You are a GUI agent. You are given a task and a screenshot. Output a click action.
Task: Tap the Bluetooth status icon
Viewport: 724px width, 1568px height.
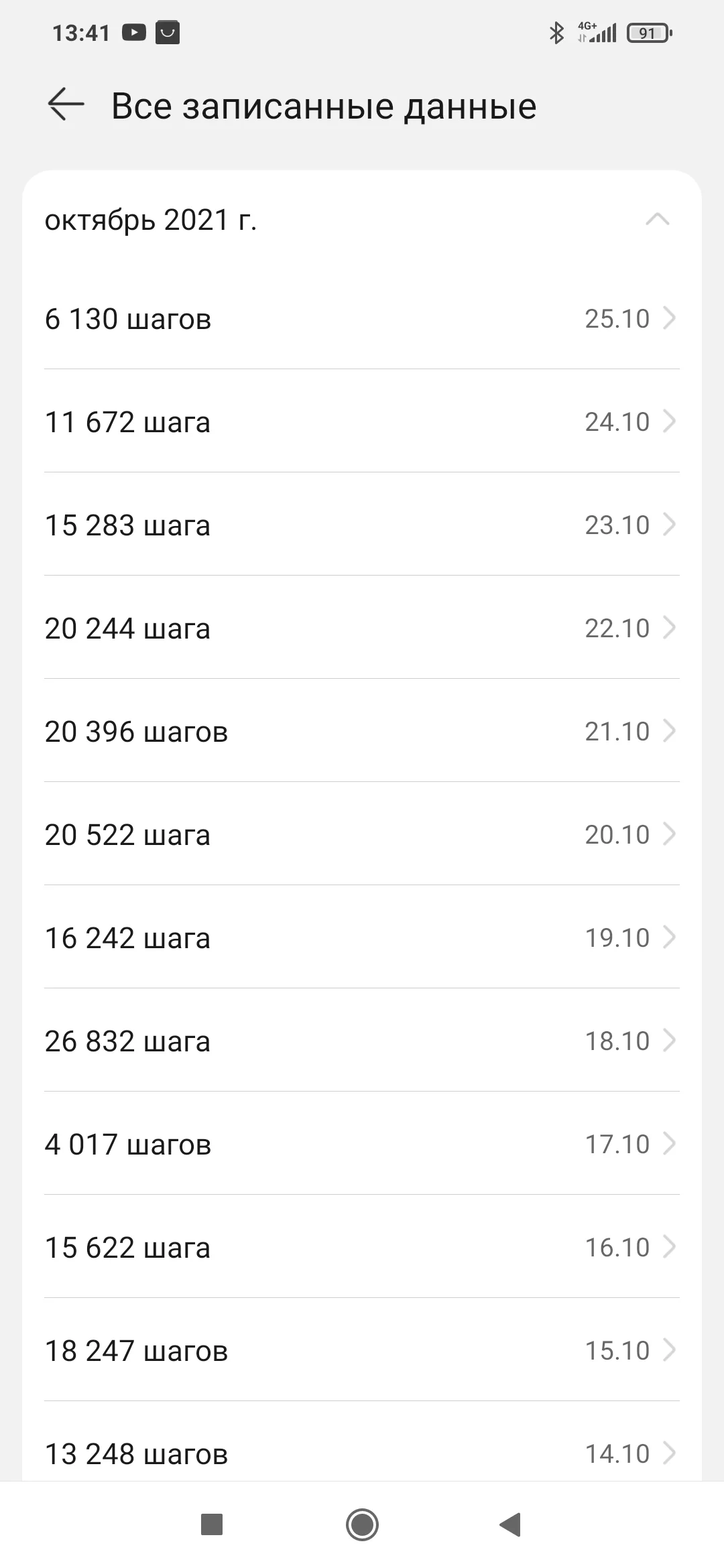555,31
